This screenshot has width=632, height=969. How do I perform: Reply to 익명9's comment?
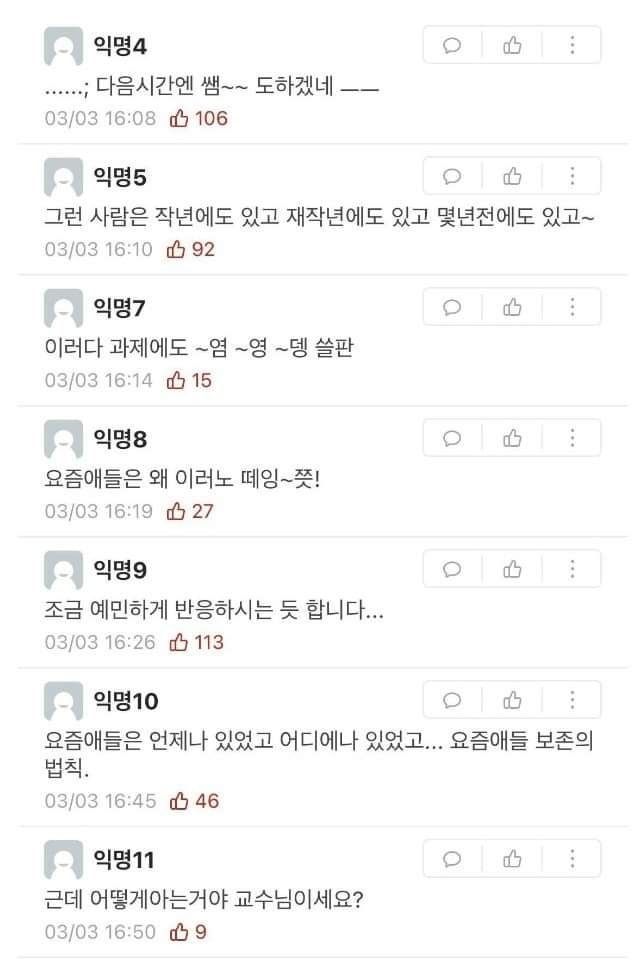coord(452,569)
